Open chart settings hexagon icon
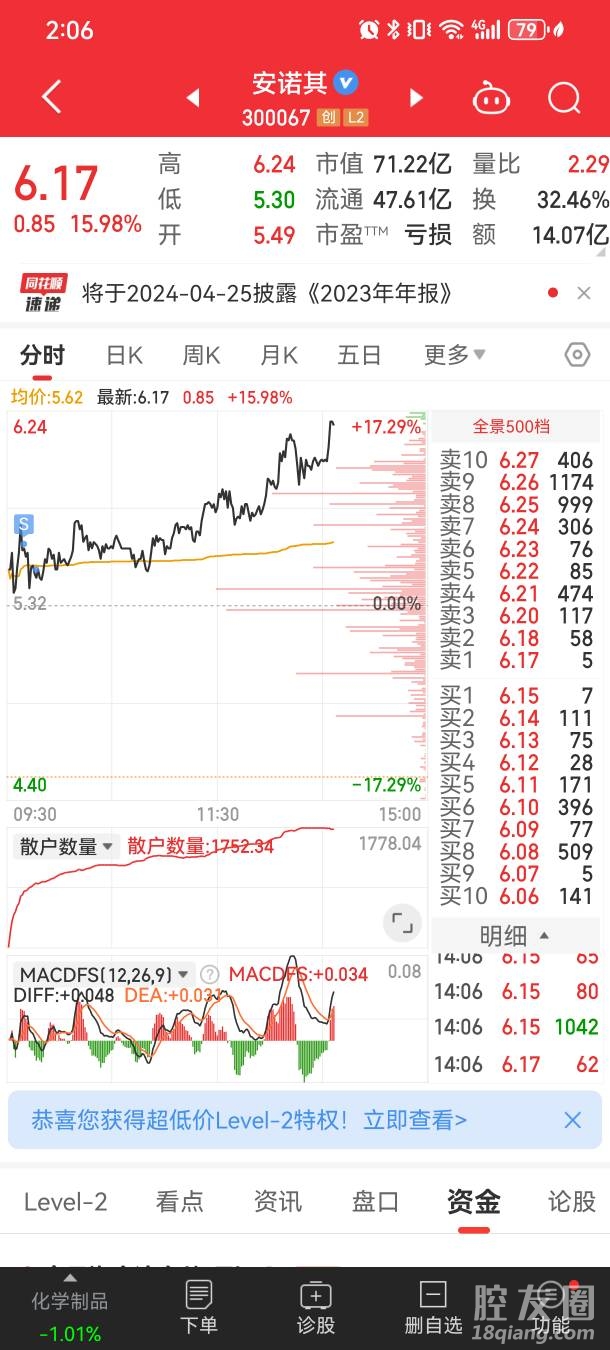This screenshot has width=610, height=1350. [x=577, y=355]
